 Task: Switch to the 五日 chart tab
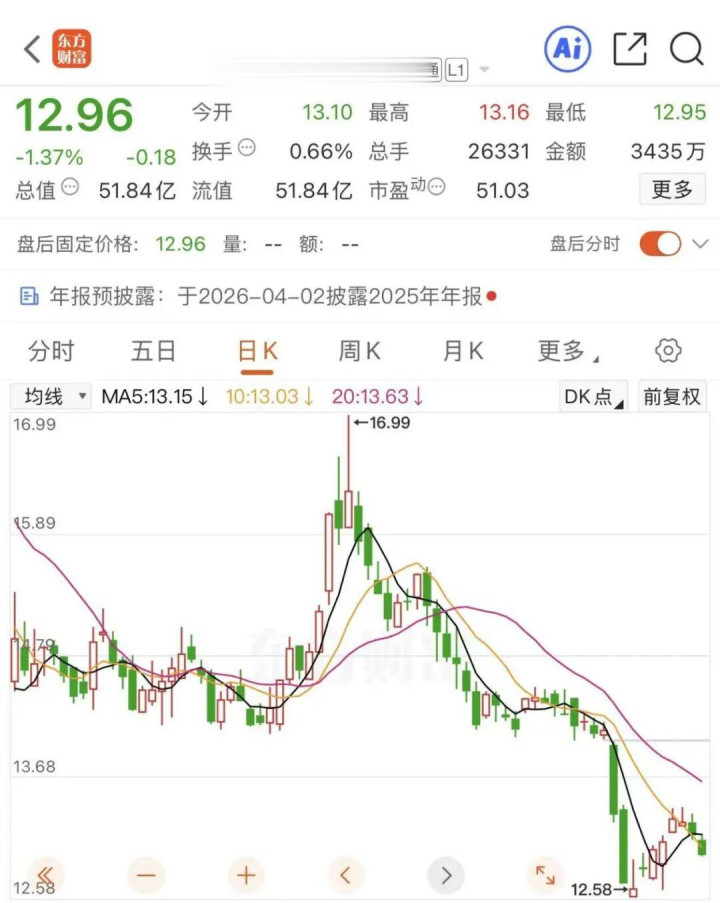tap(153, 351)
